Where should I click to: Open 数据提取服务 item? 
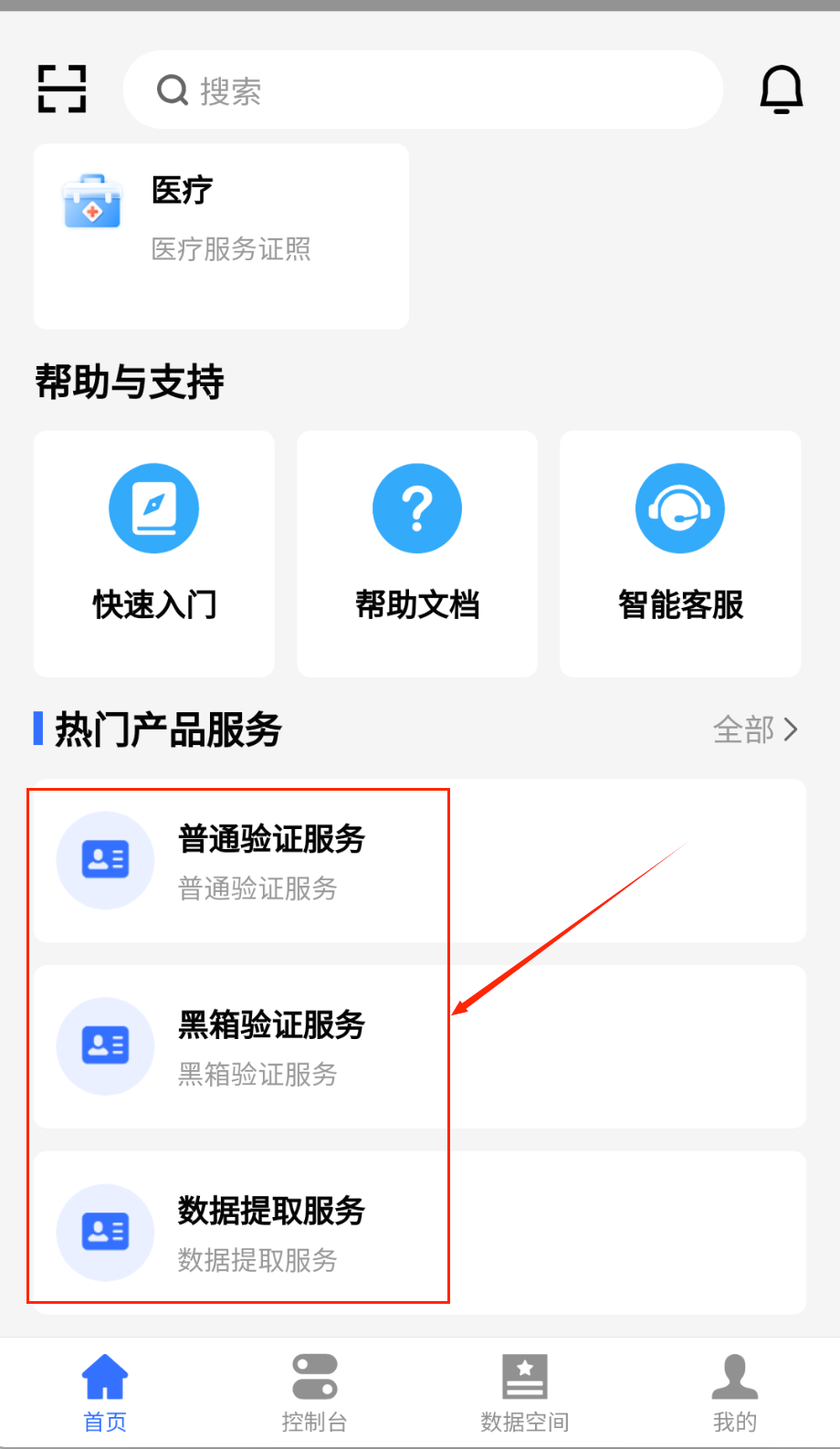419,1233
